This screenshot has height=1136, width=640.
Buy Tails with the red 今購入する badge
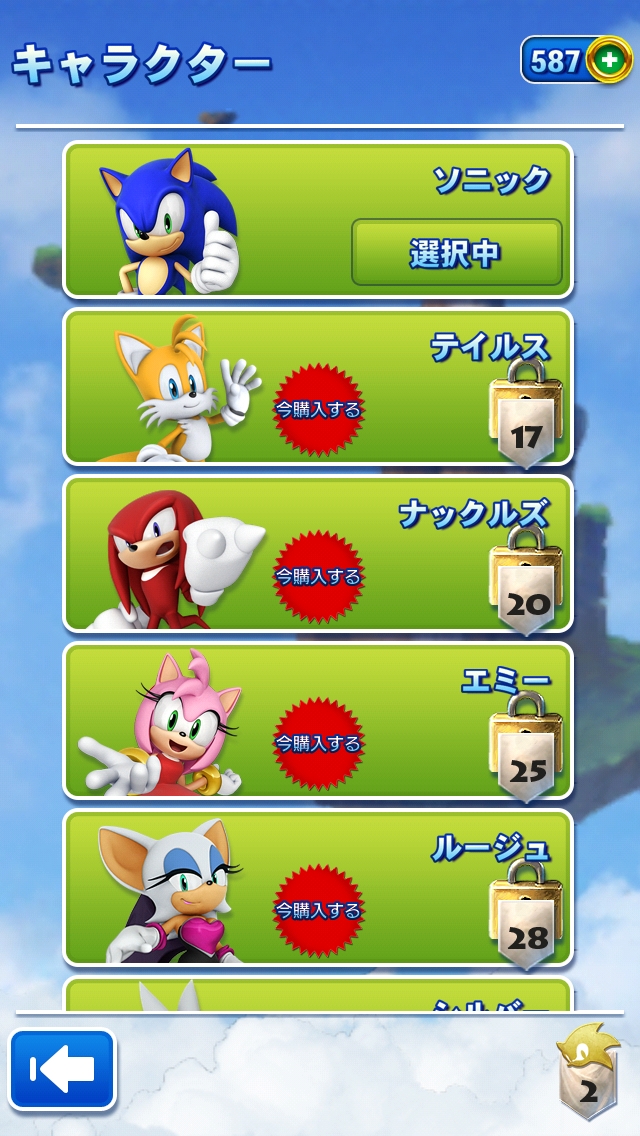[318, 409]
